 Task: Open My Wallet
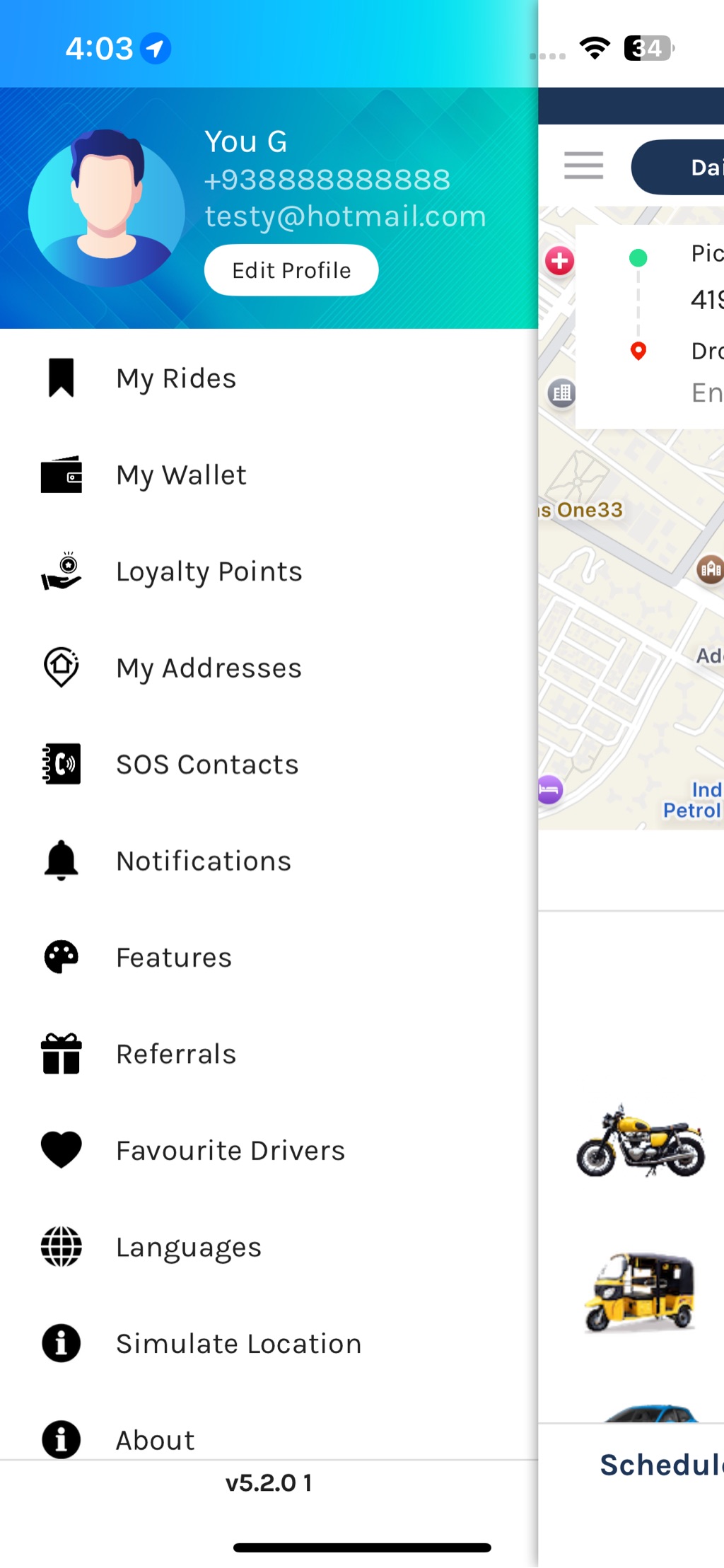tap(181, 475)
